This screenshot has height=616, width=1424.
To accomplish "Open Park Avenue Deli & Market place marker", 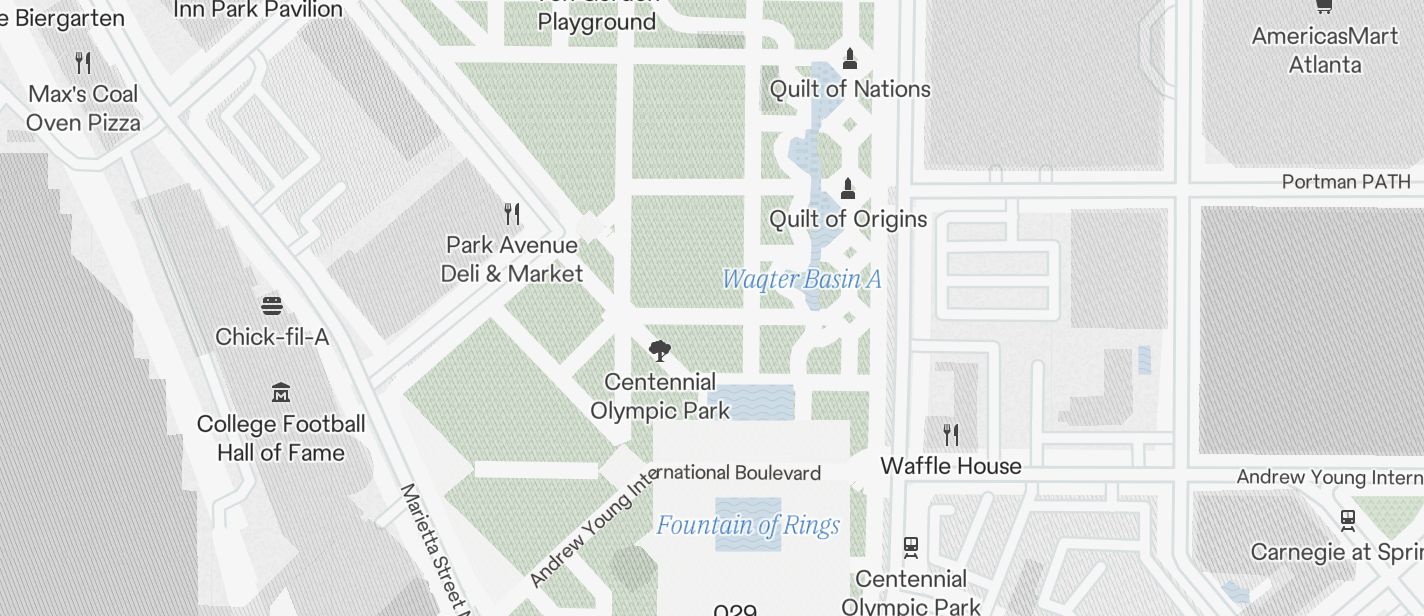I will (x=512, y=213).
